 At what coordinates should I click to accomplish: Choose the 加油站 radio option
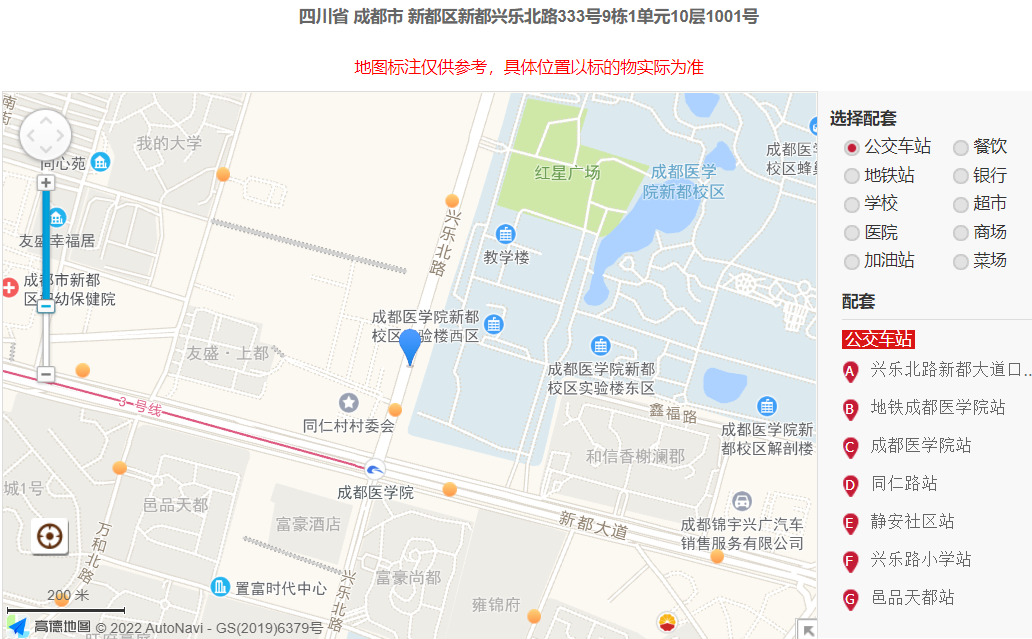[852, 261]
